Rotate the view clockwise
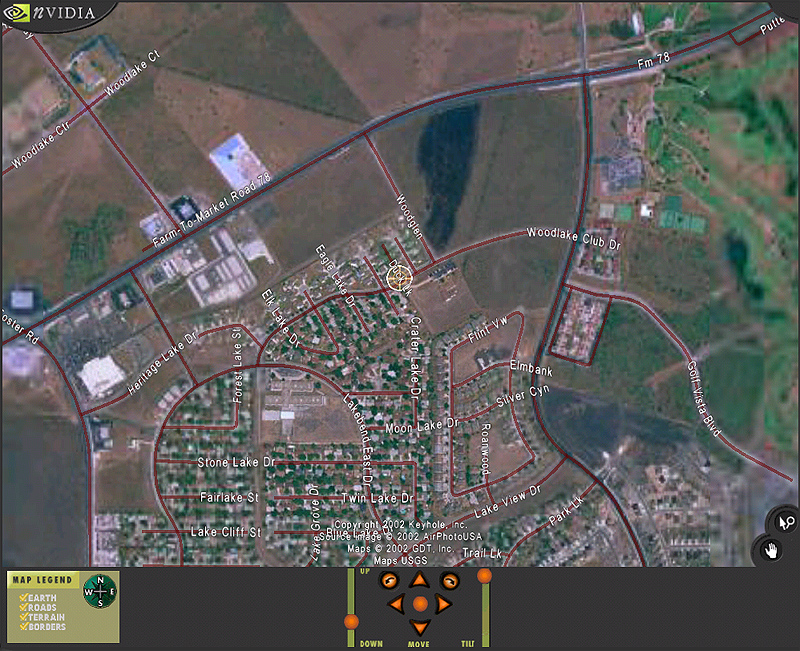The height and width of the screenshot is (651, 800). click(x=450, y=581)
